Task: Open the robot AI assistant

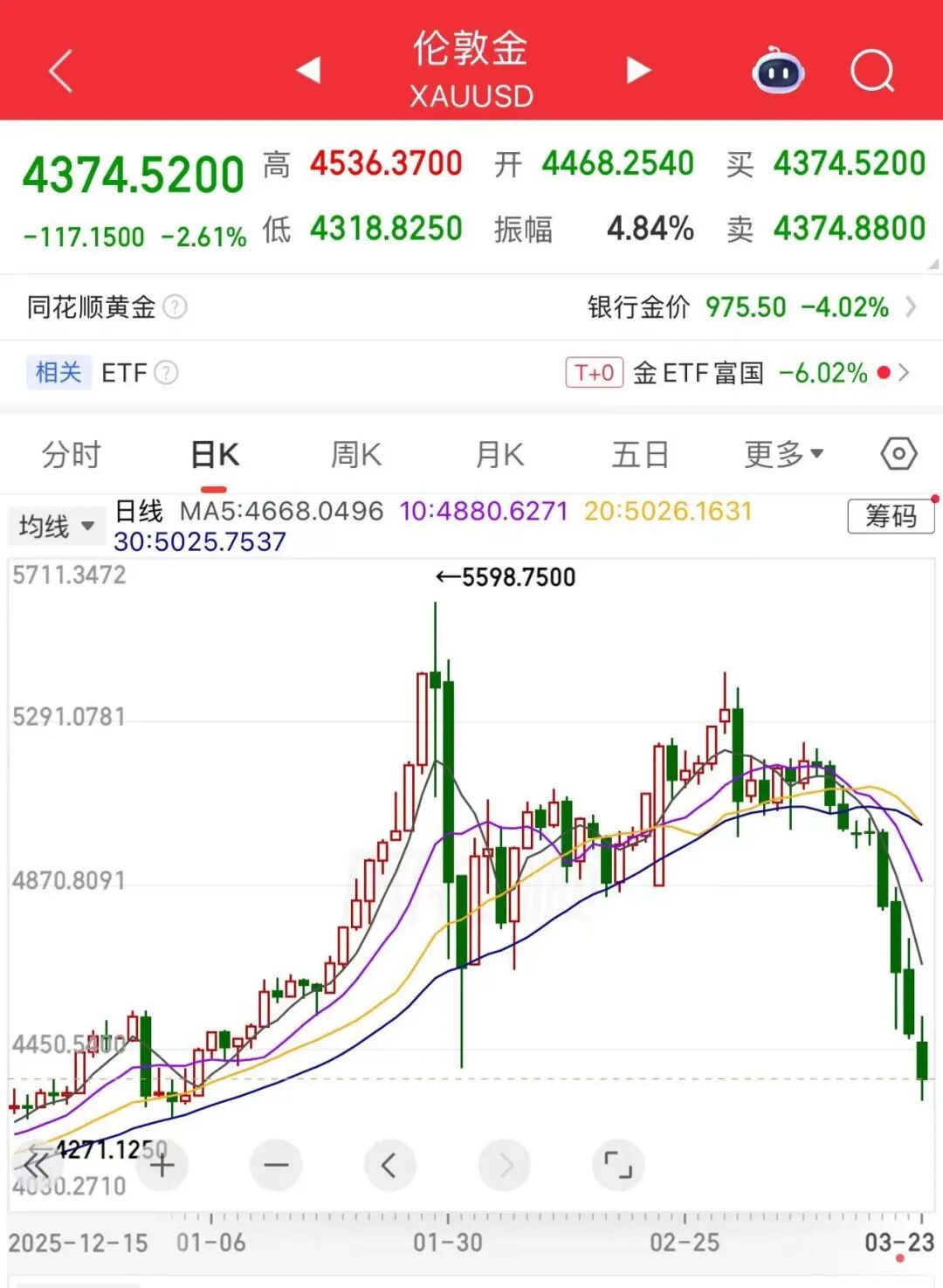Action: click(778, 71)
